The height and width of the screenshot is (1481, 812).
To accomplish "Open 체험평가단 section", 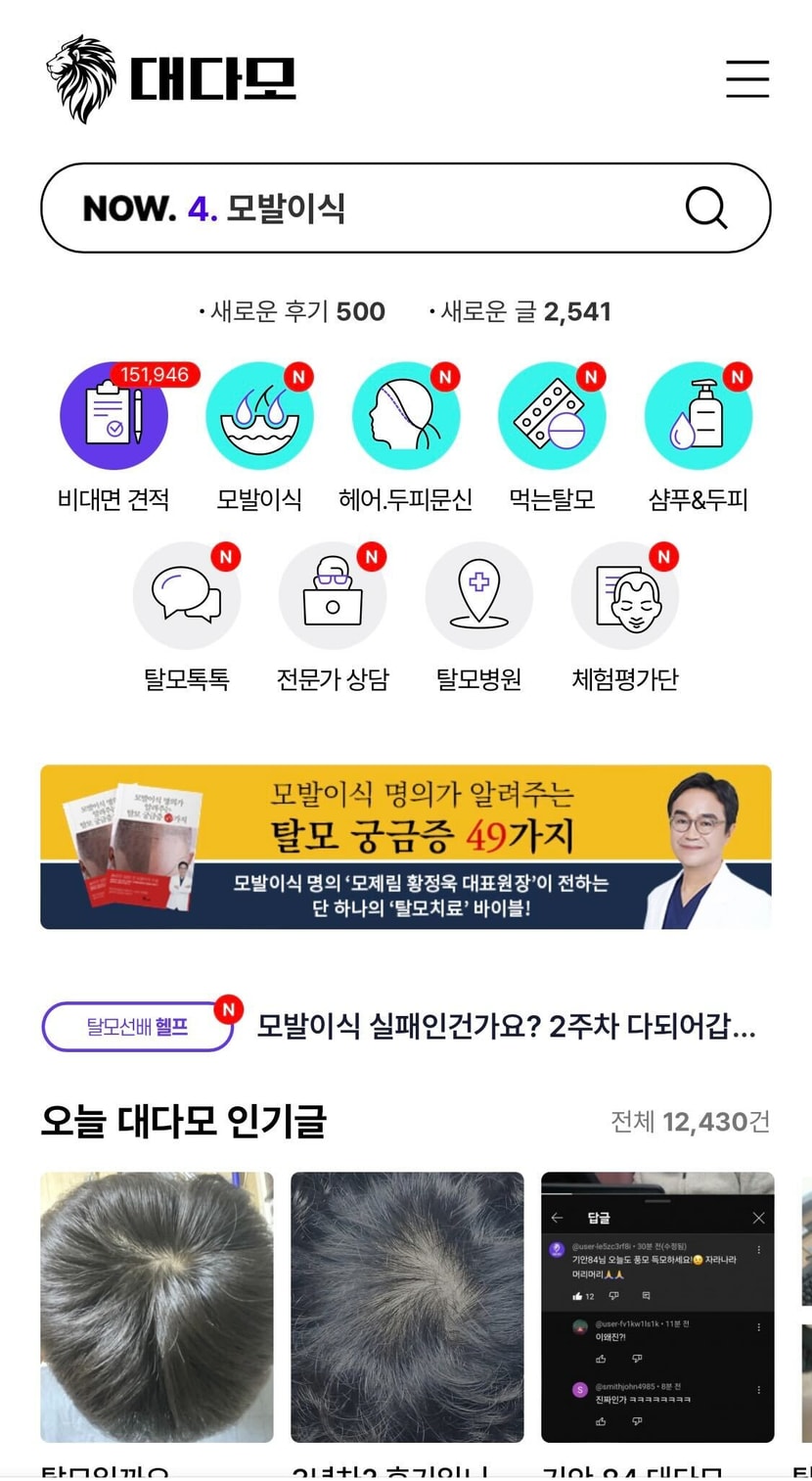I will tap(624, 596).
